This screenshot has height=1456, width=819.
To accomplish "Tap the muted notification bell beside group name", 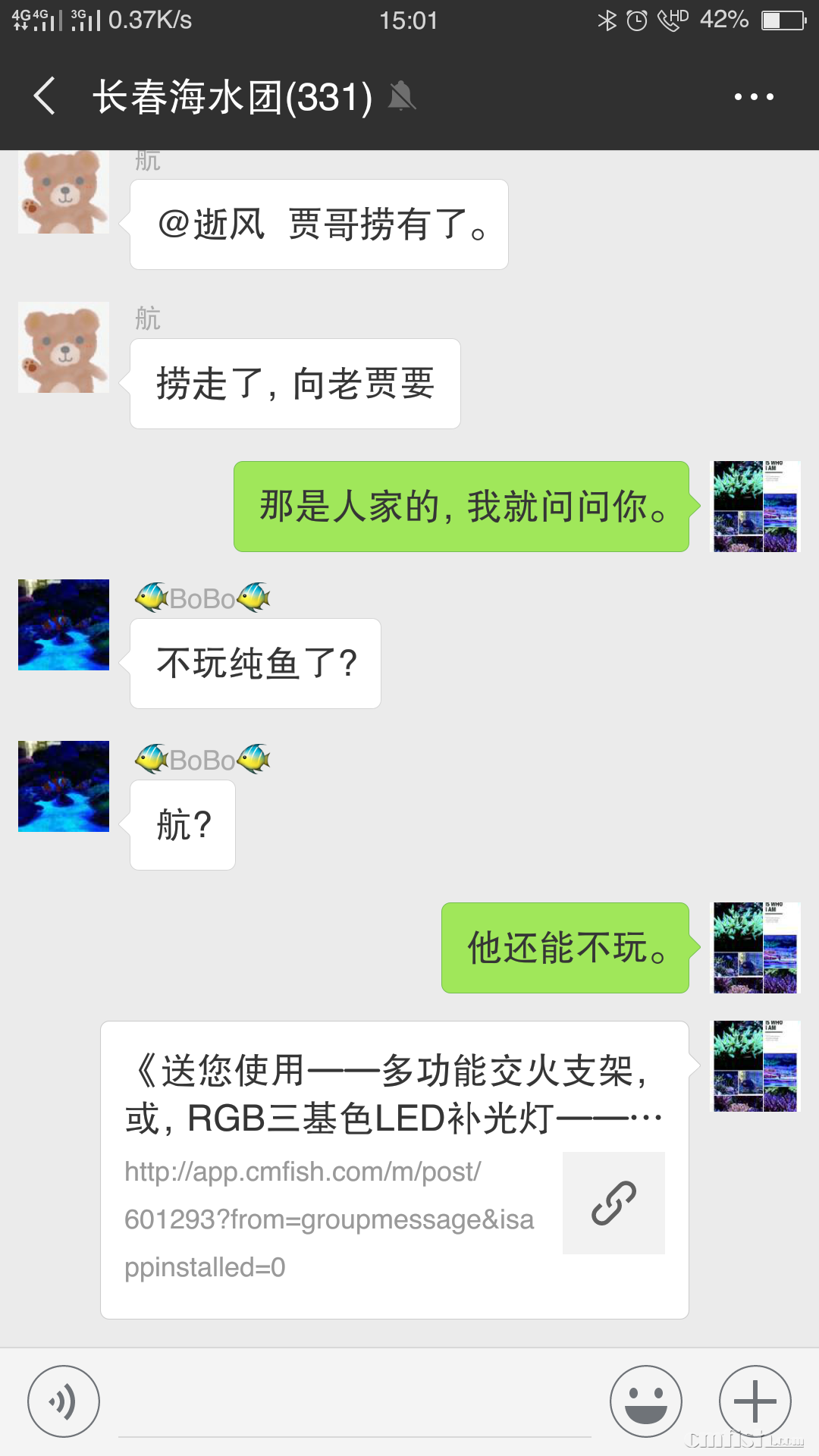I will pyautogui.click(x=403, y=96).
